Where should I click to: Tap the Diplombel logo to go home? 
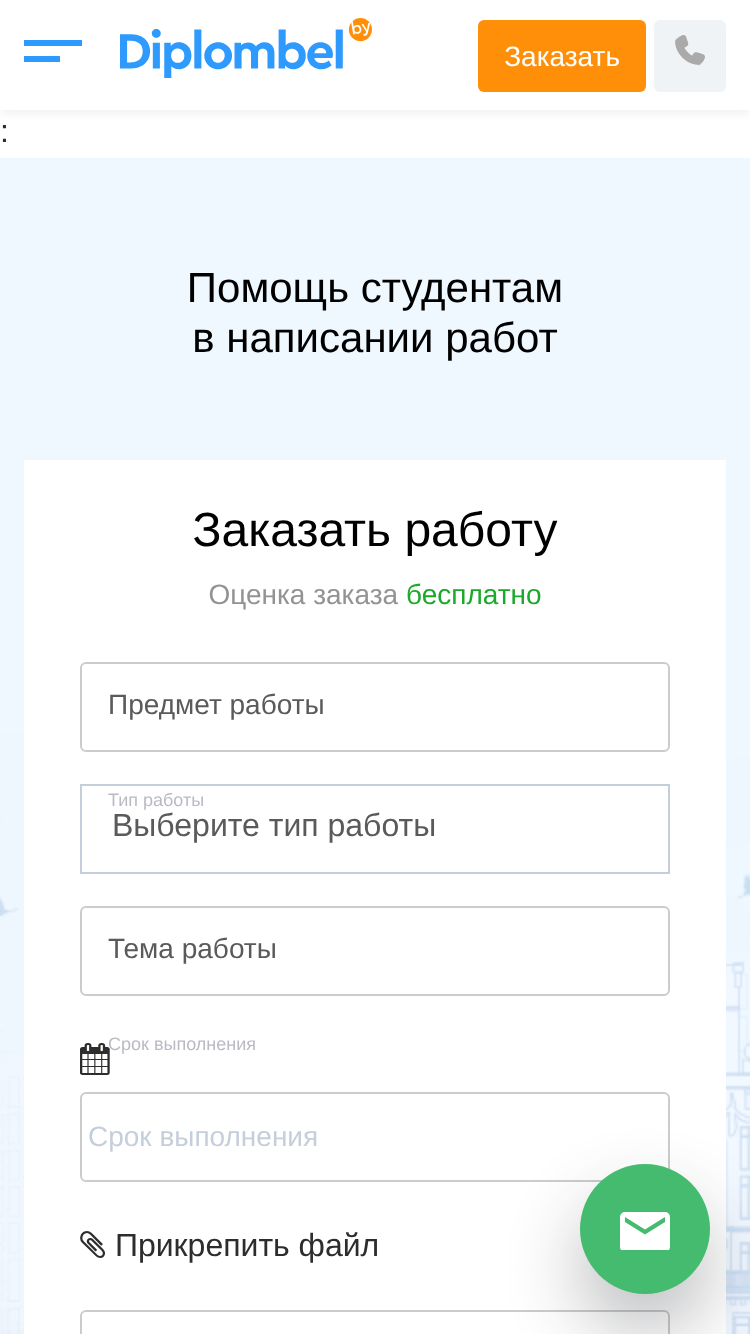(x=245, y=48)
